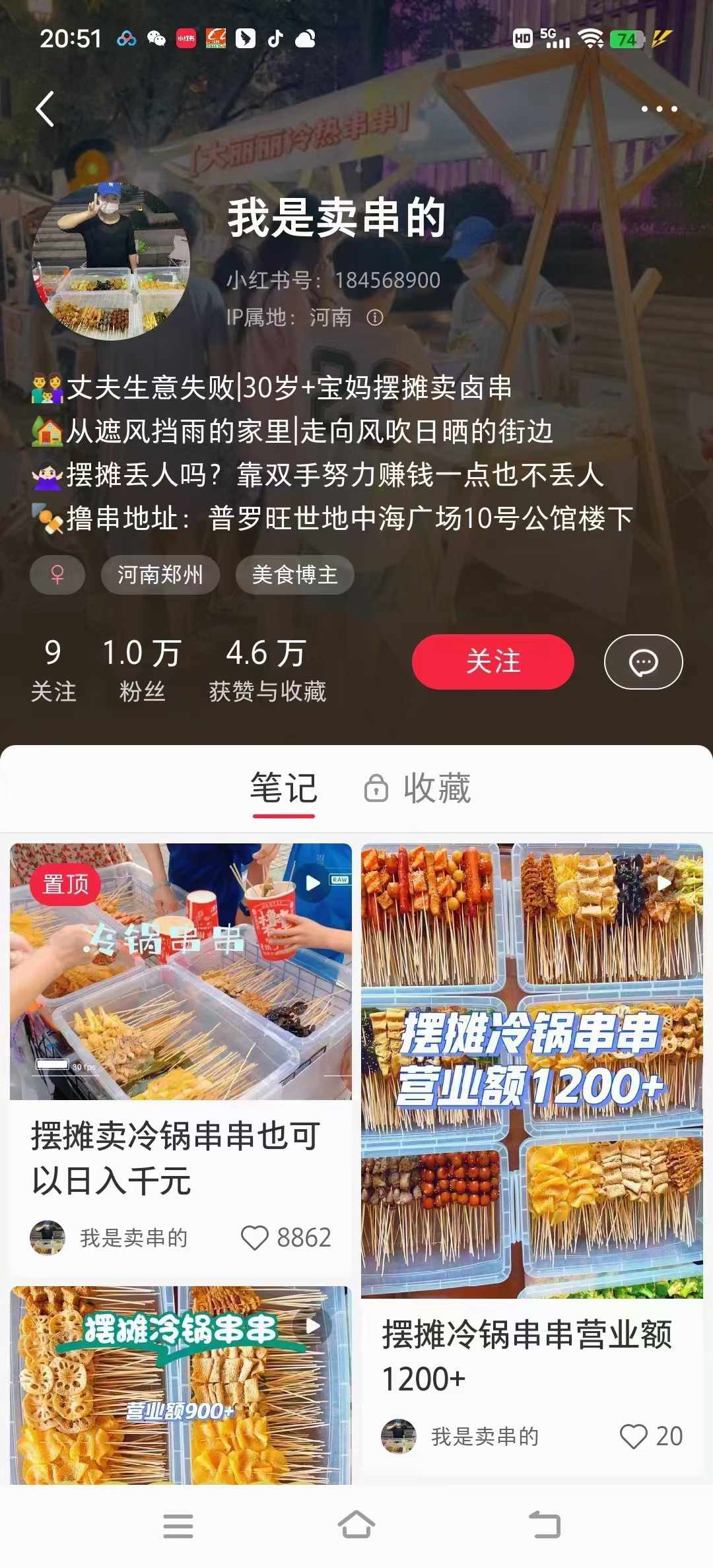Tap the heart icon showing 8862 likes
Image resolution: width=713 pixels, height=1568 pixels.
click(x=259, y=1239)
